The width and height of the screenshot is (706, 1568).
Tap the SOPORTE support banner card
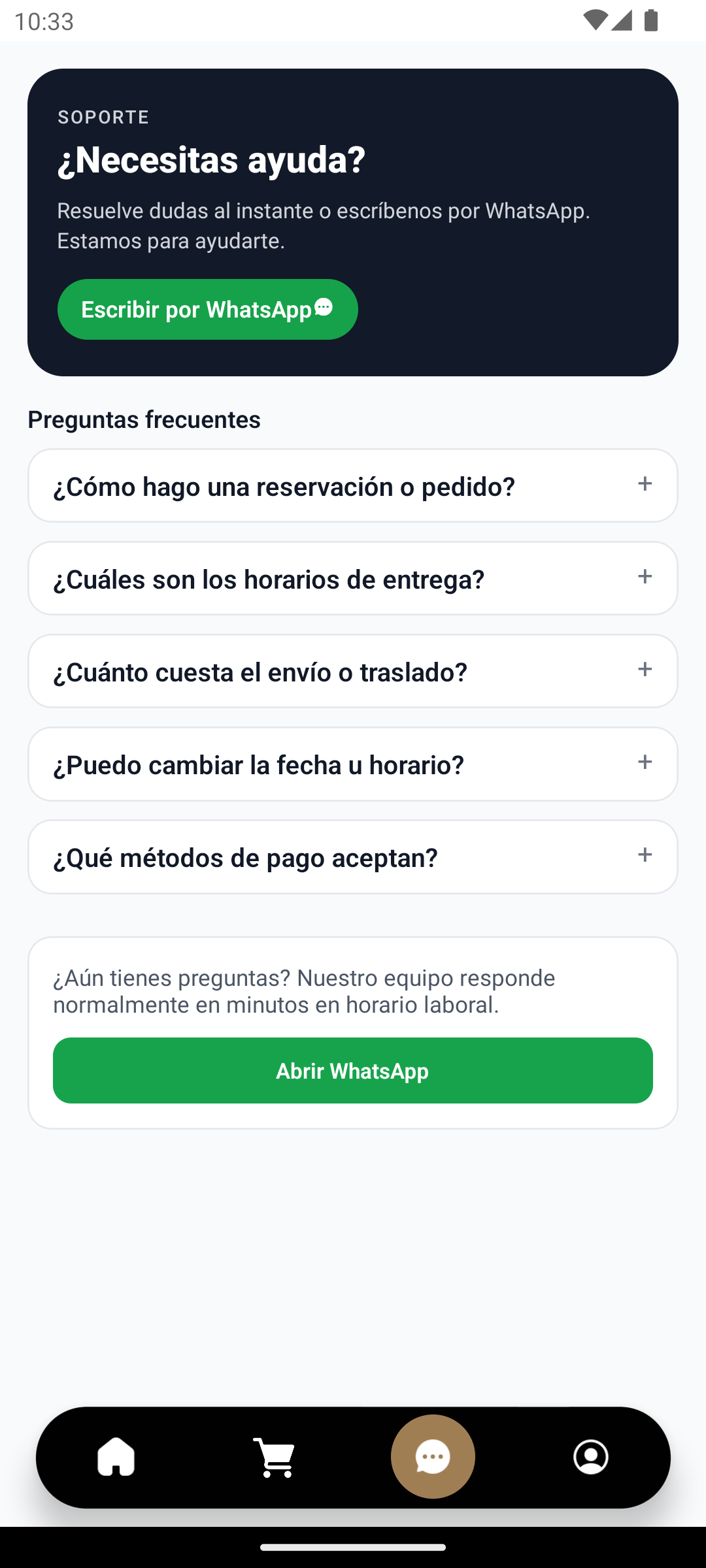pos(353,221)
